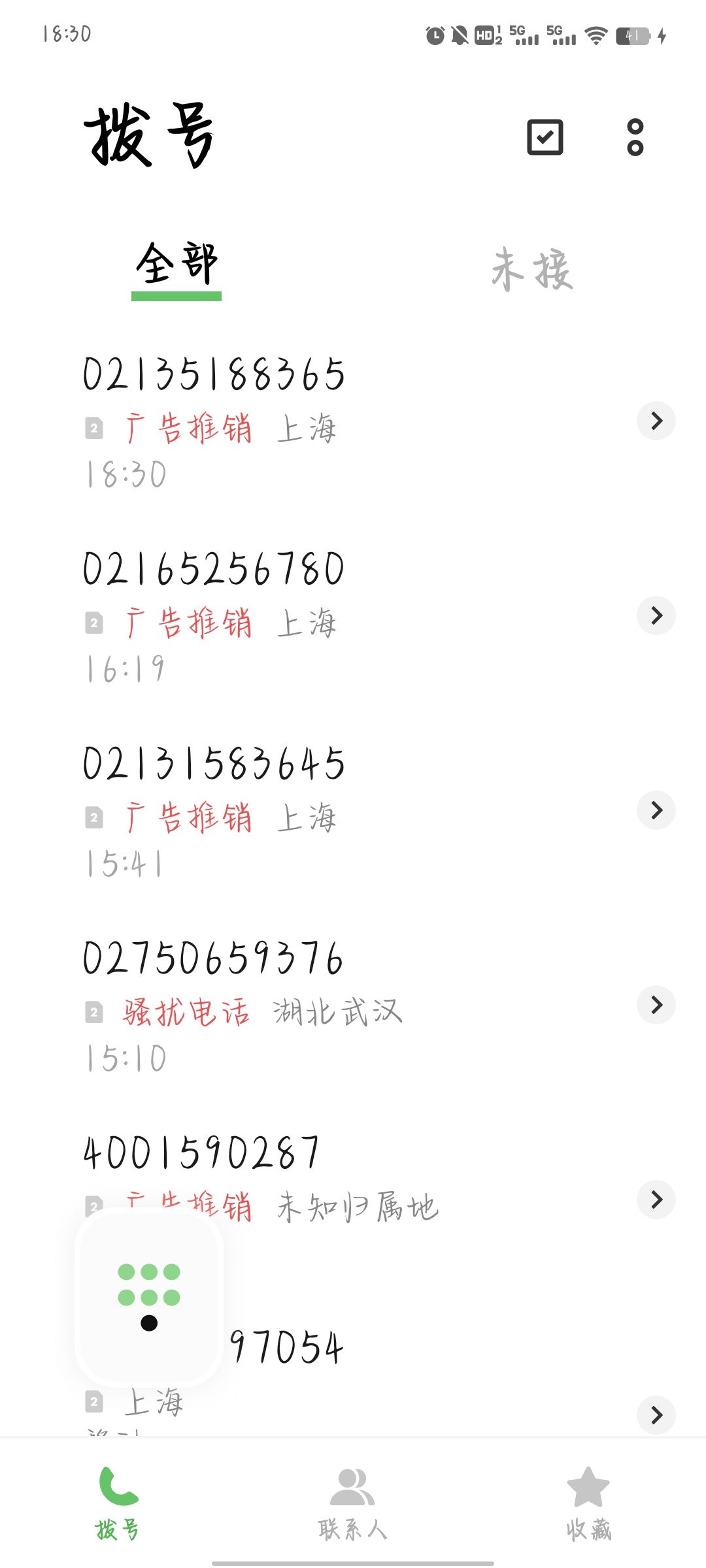View details arrow for 4001590287
The width and height of the screenshot is (706, 1568).
point(656,1200)
